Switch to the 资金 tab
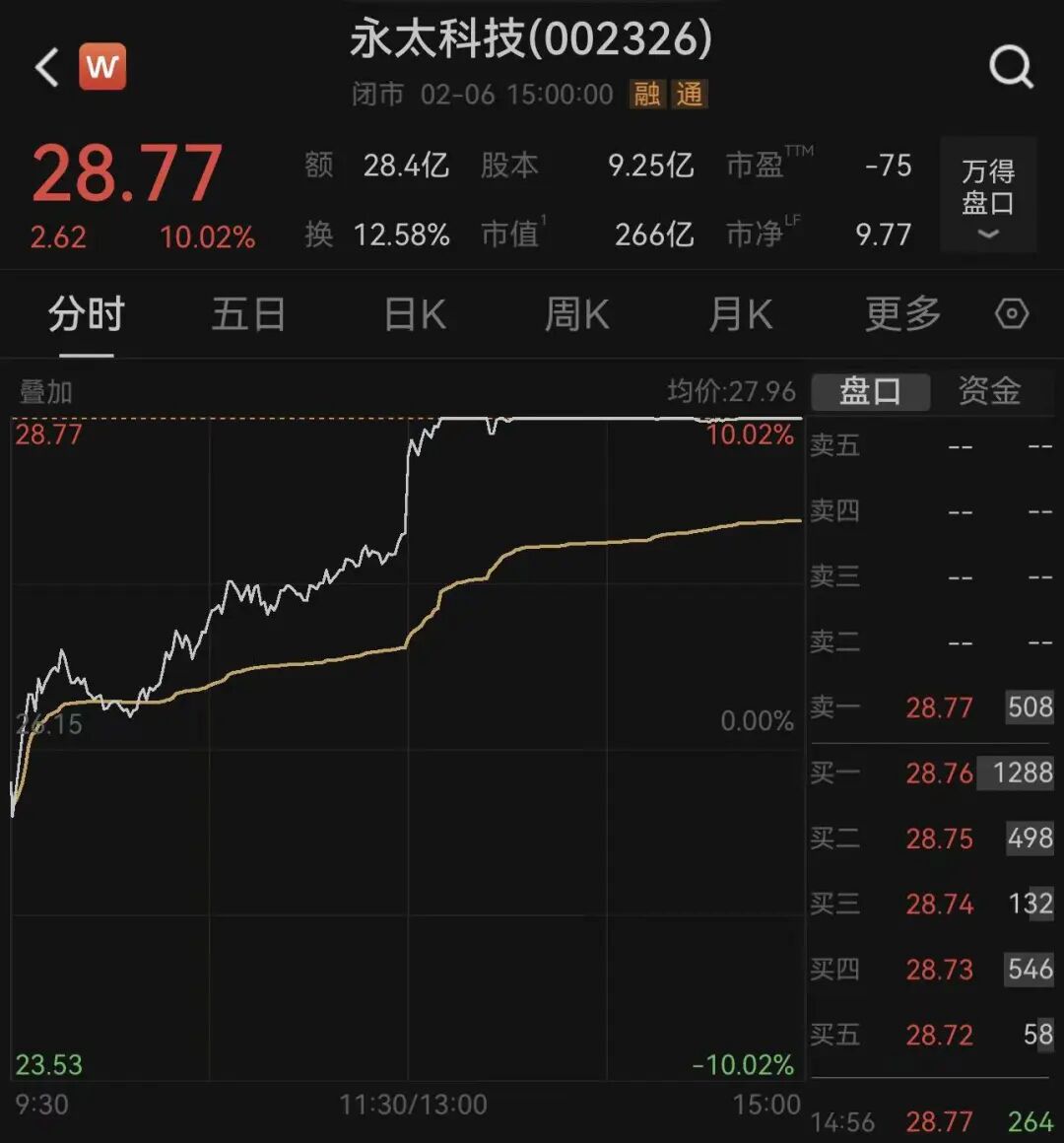1064x1143 pixels. pos(989,391)
